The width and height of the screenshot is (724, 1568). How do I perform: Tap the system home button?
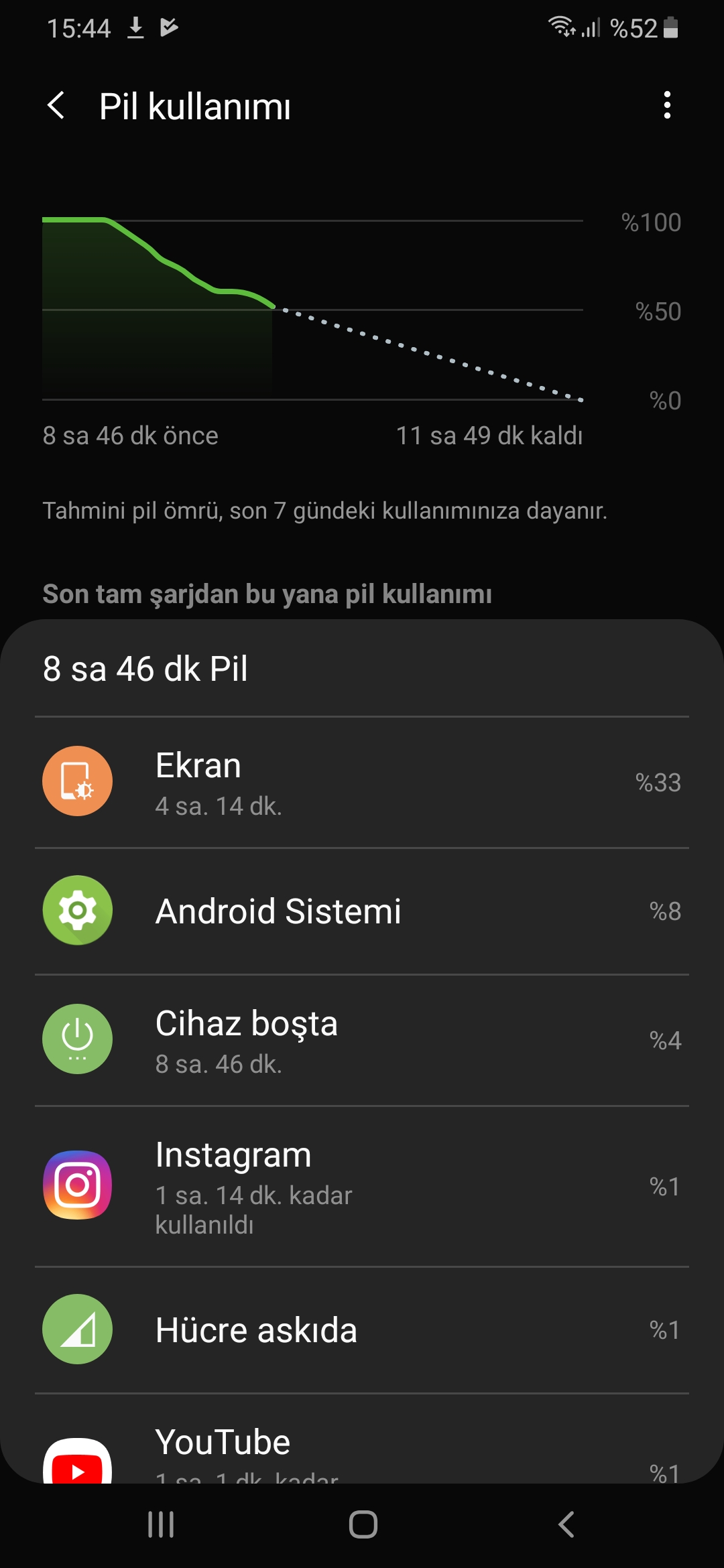pos(363,1524)
